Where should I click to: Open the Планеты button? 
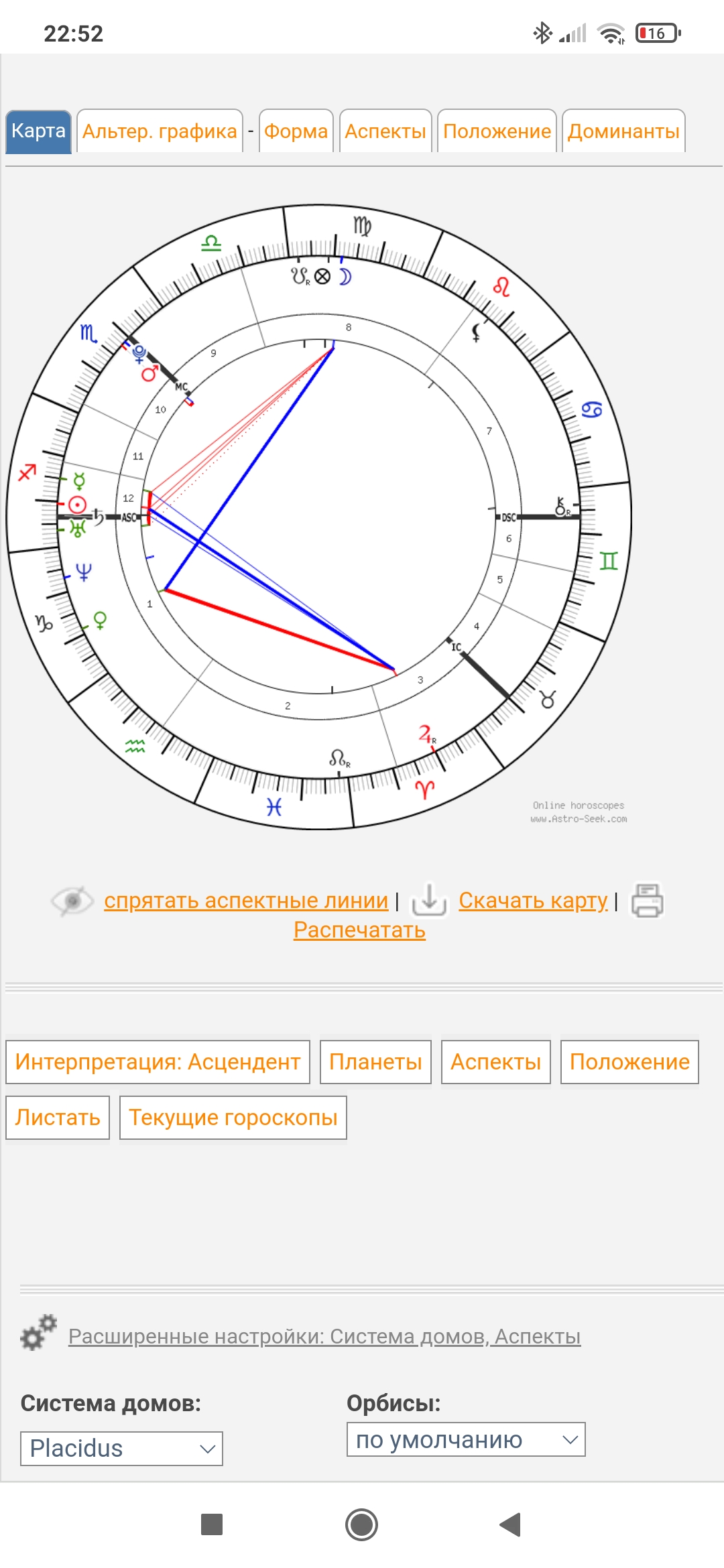(375, 1062)
